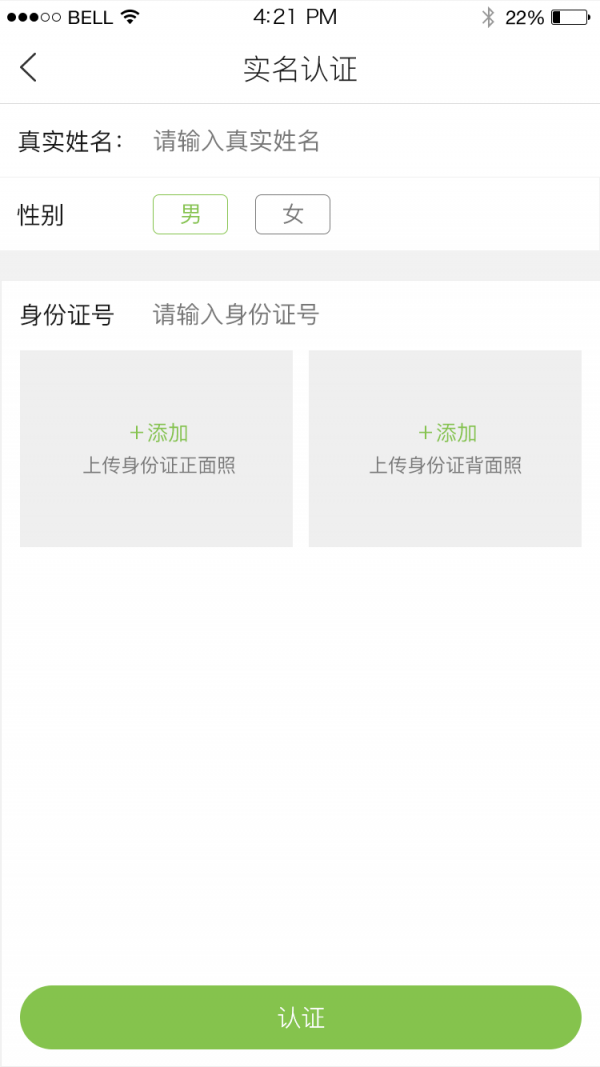Add the ID card front photo (正面照)
600x1067 pixels.
coord(156,448)
